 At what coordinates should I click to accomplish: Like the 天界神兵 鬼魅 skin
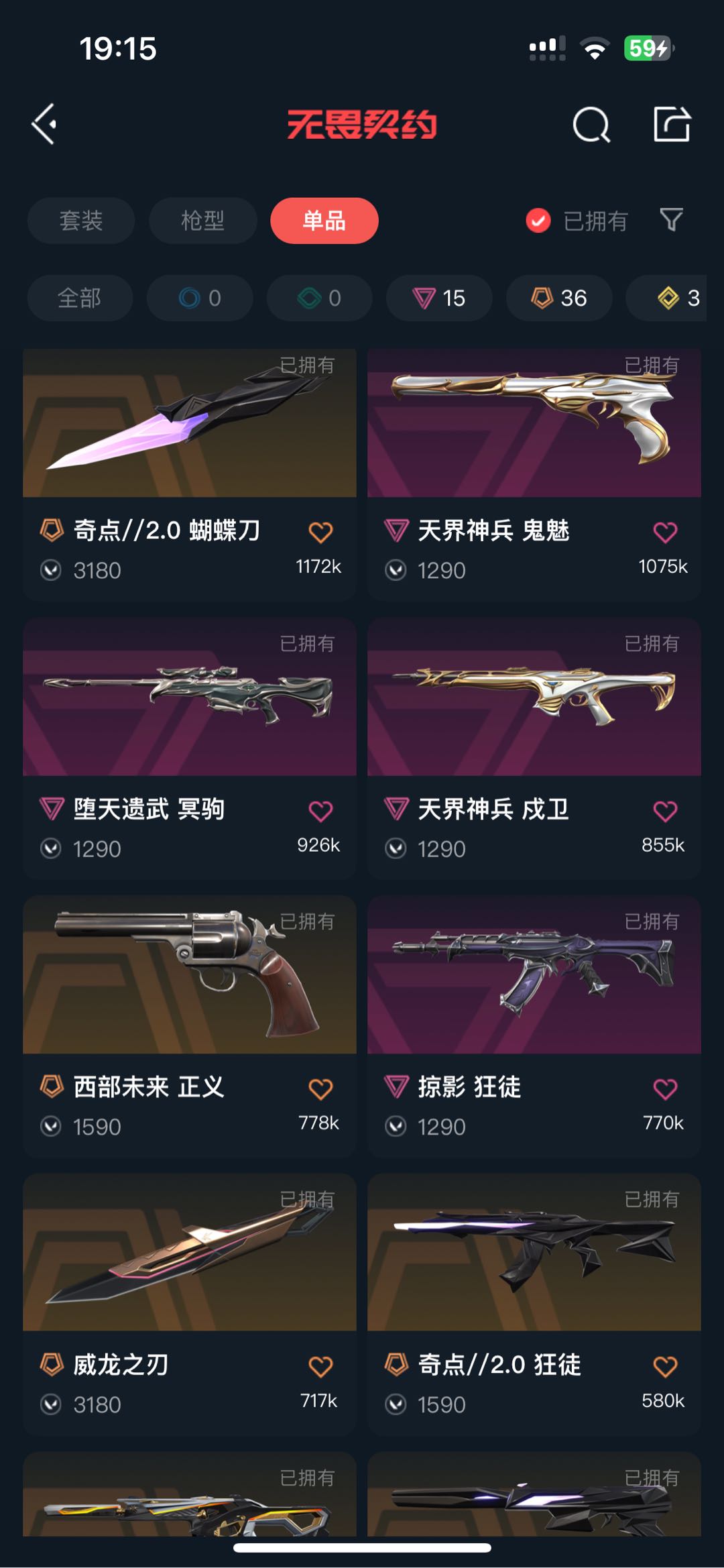point(665,533)
